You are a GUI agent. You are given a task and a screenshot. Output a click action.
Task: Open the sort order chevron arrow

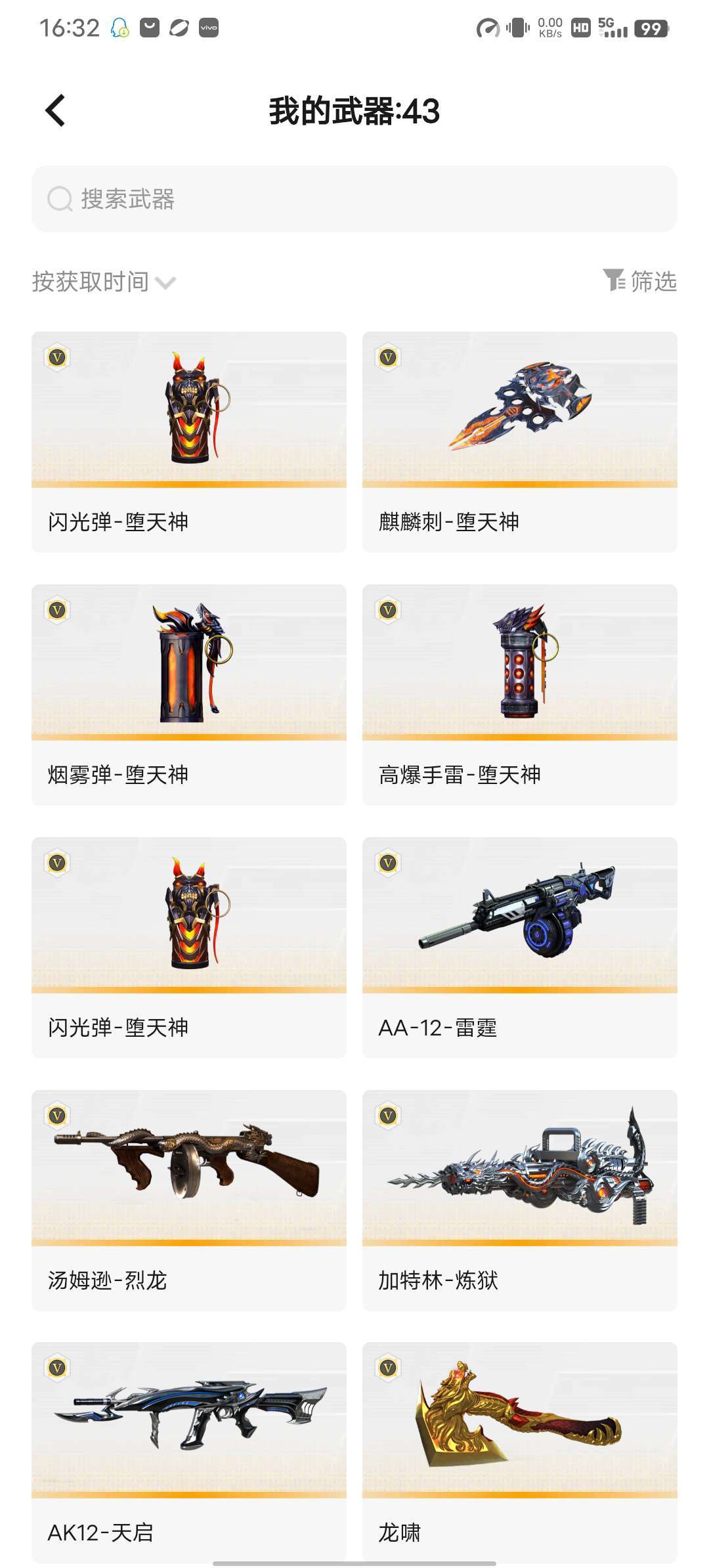click(x=167, y=284)
